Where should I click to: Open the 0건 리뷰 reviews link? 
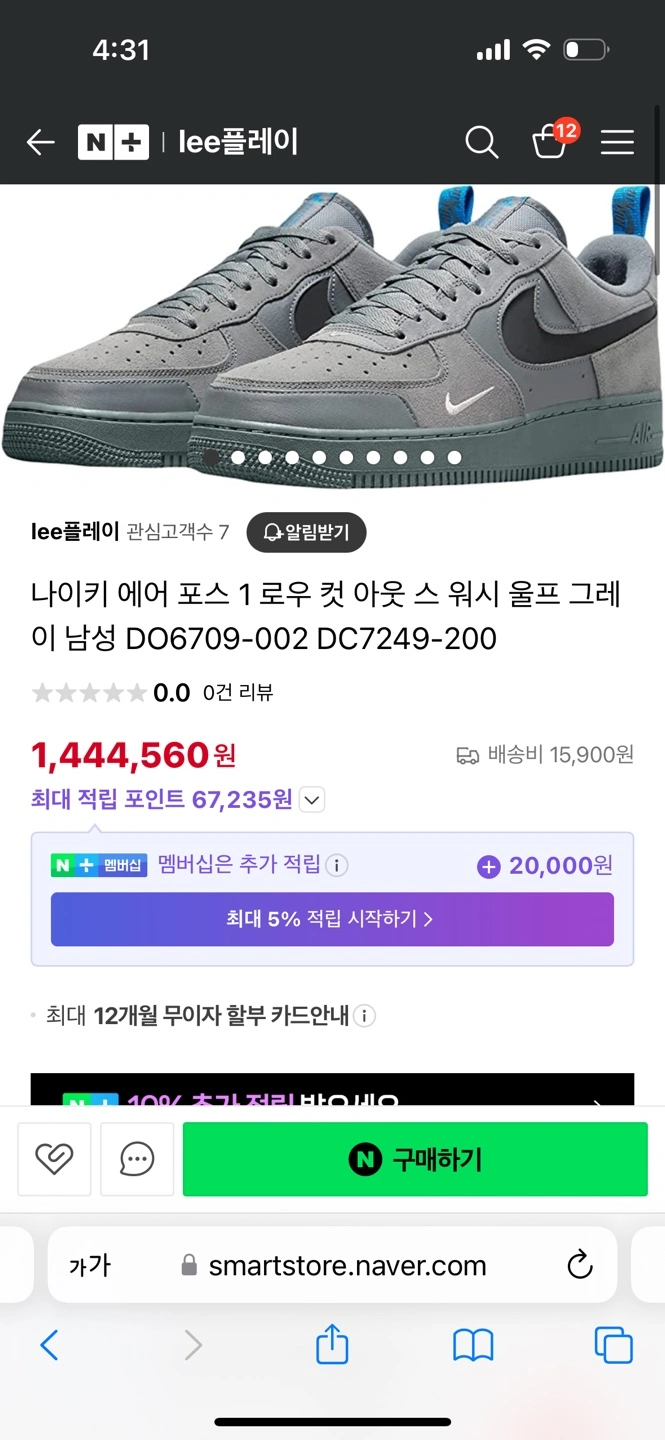click(x=237, y=693)
